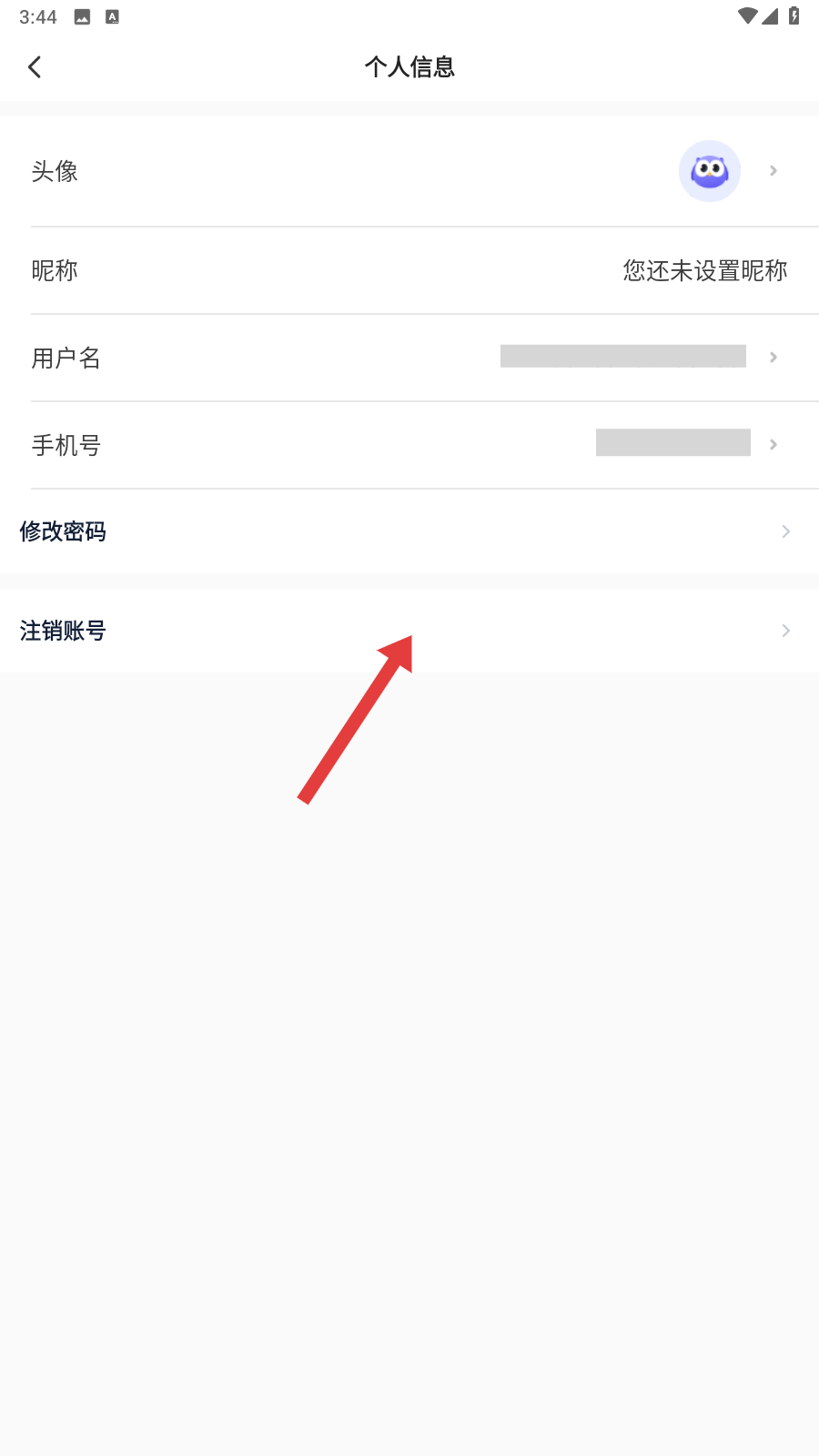Open 修改密码 to change password
This screenshot has height=1456, width=819.
coord(409,531)
